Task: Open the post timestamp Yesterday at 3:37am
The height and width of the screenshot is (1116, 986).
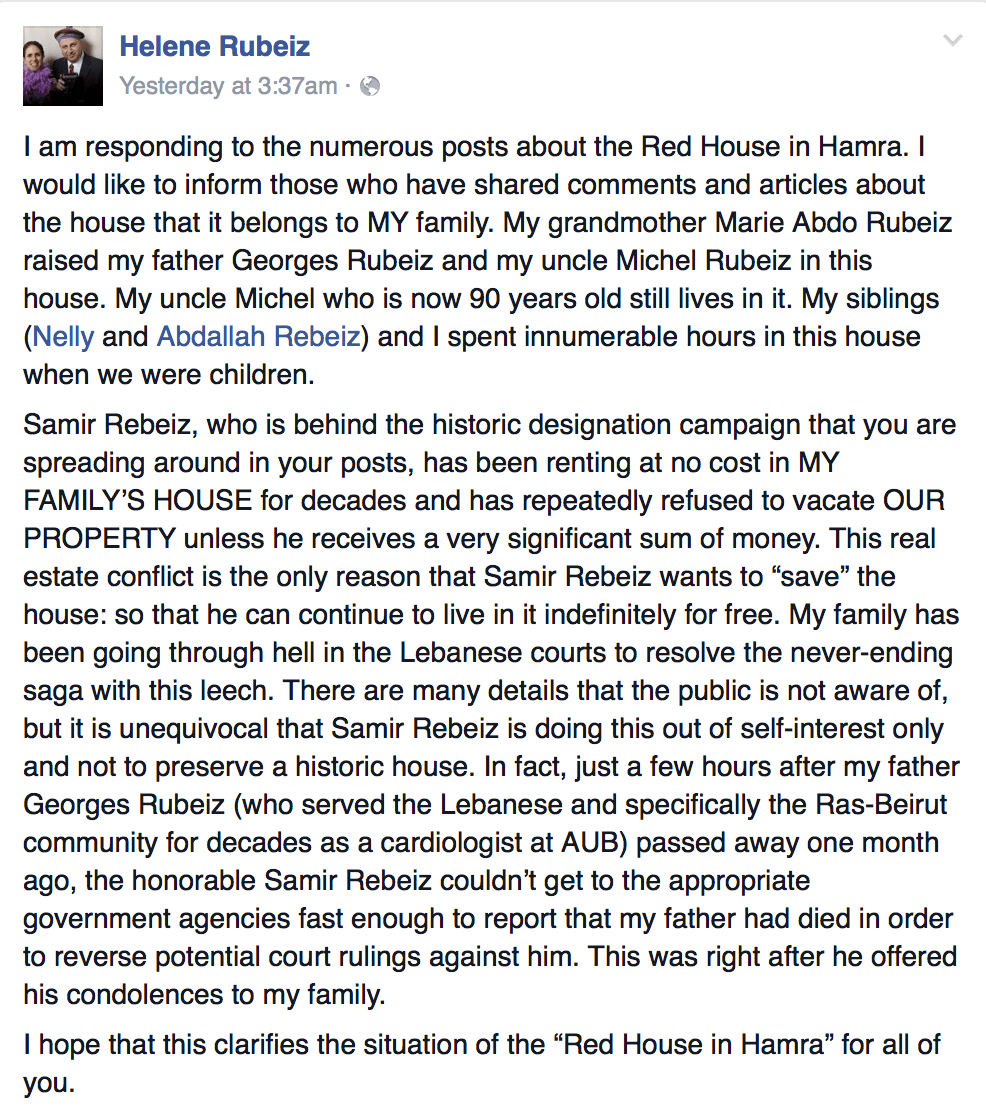Action: click(228, 87)
